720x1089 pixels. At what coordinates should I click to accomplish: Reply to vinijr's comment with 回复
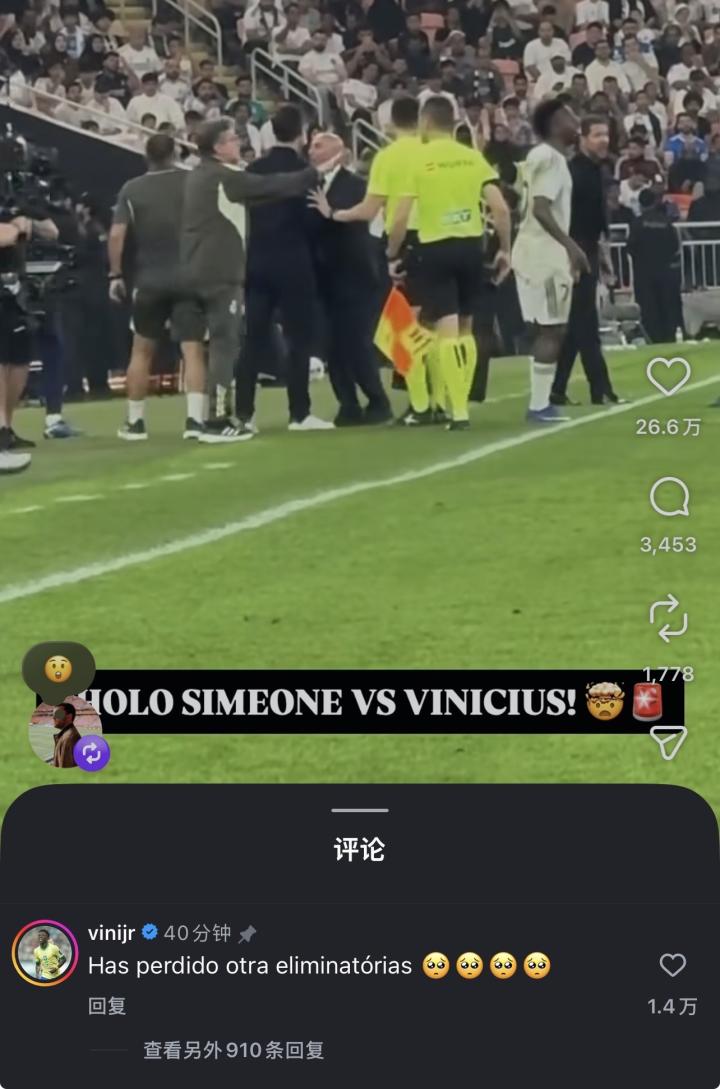(x=107, y=1006)
